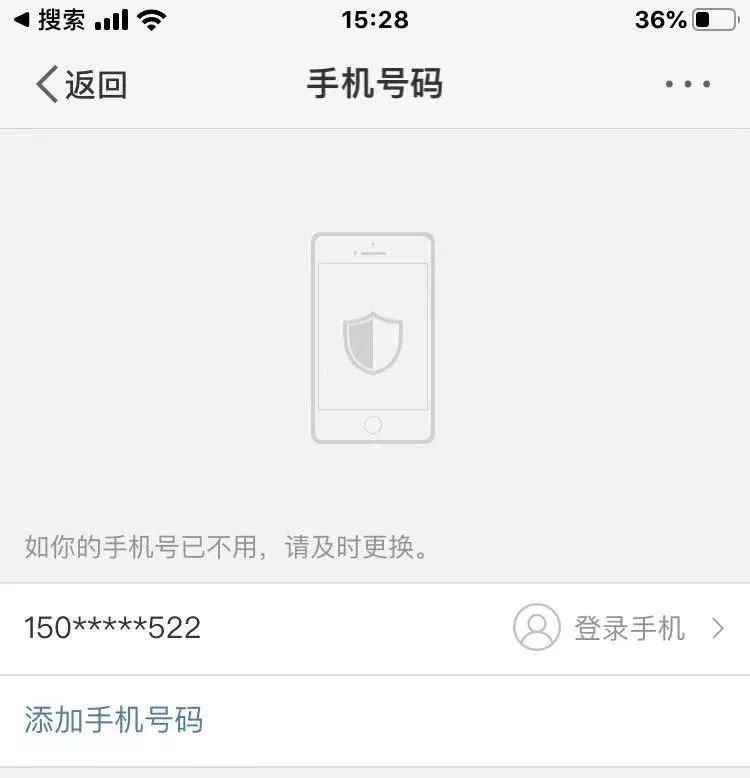Open the three-dot more options menu

click(x=686, y=85)
